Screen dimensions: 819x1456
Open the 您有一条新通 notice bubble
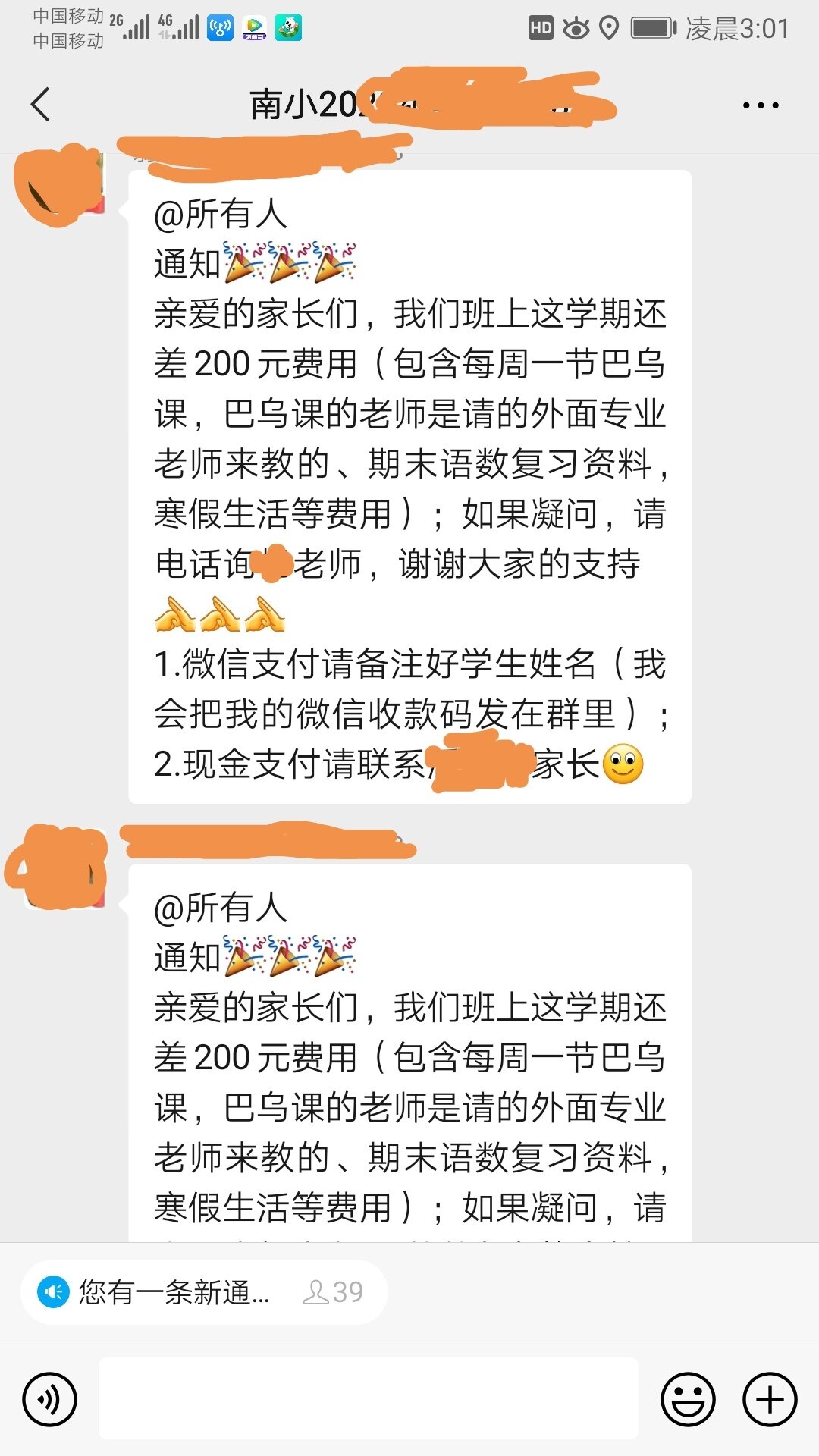(174, 1292)
